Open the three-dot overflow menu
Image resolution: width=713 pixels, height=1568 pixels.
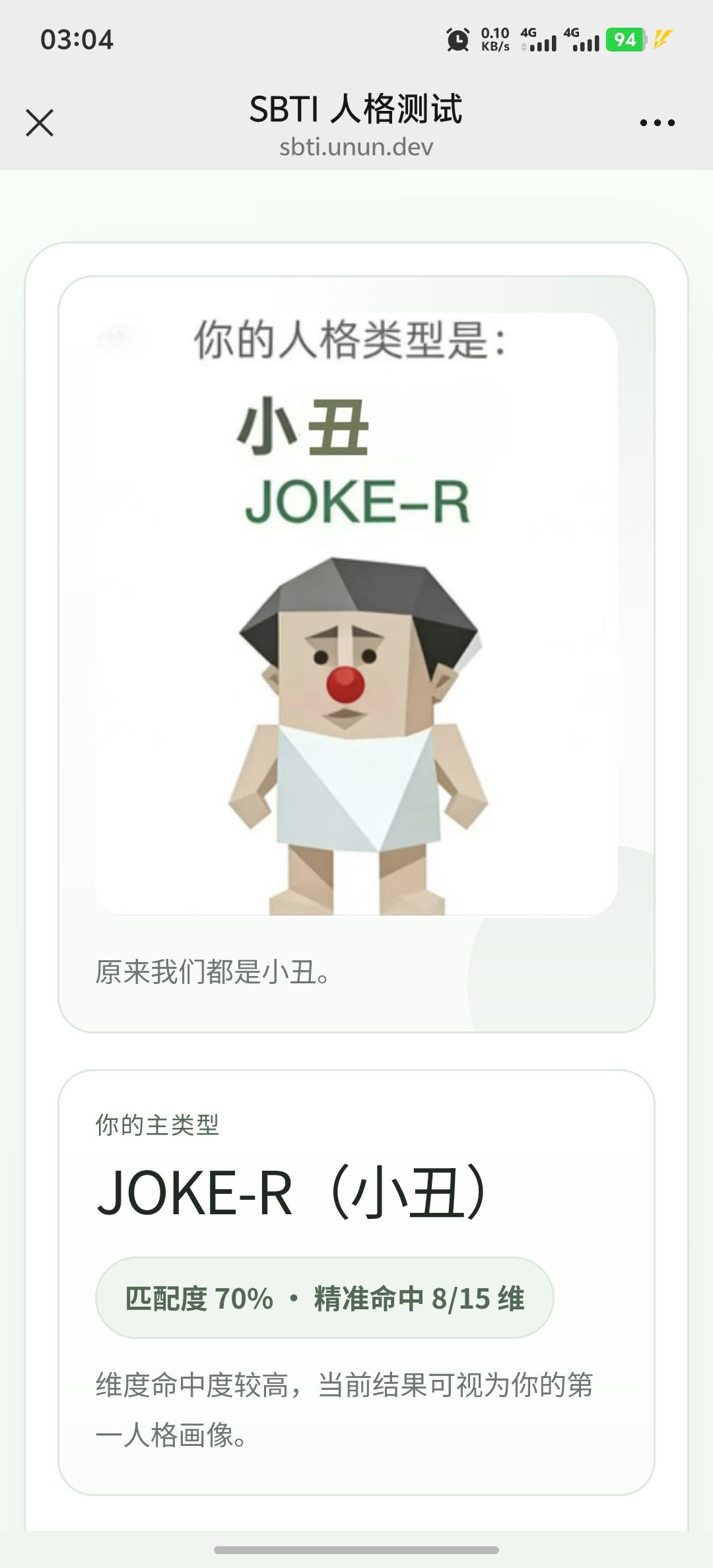pos(657,123)
